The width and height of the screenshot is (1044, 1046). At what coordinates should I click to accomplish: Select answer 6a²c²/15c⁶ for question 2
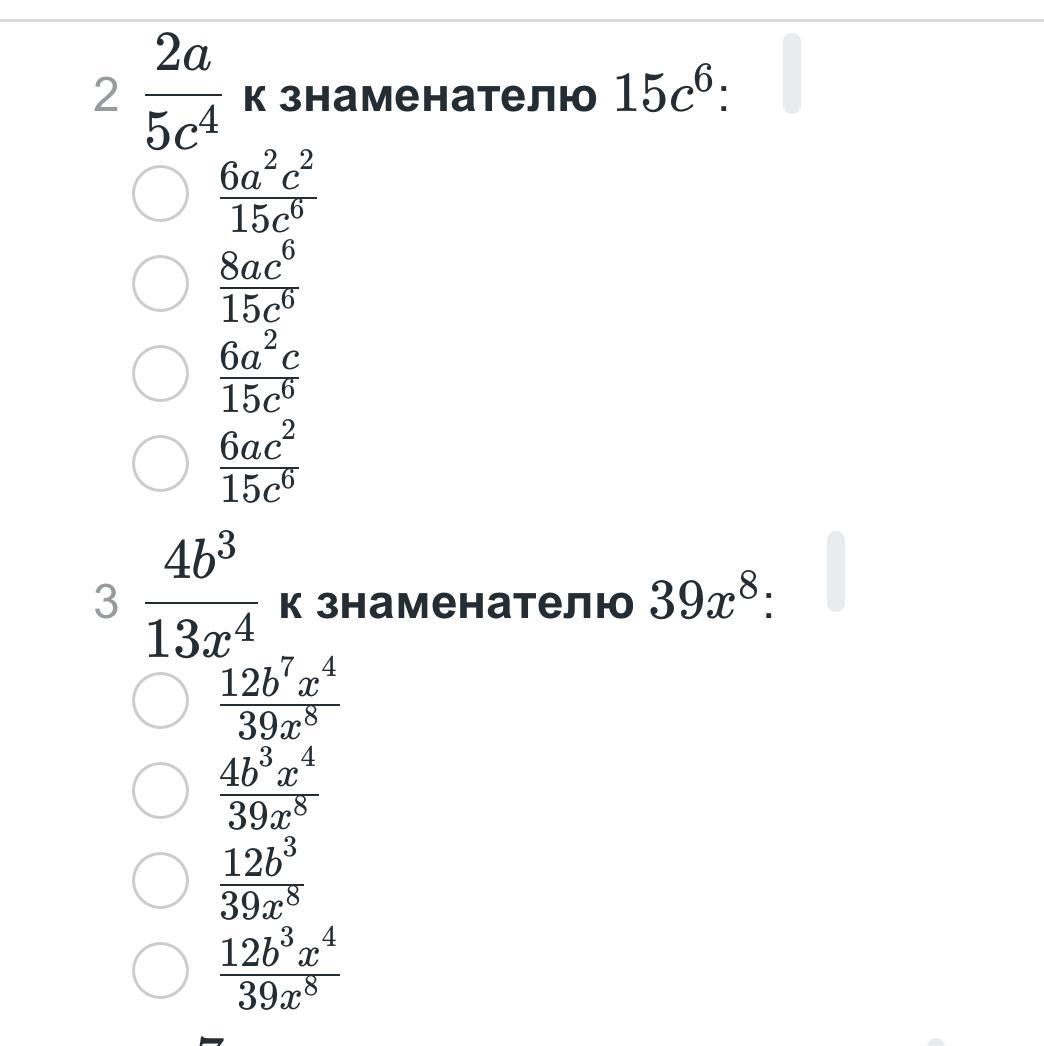[160, 193]
